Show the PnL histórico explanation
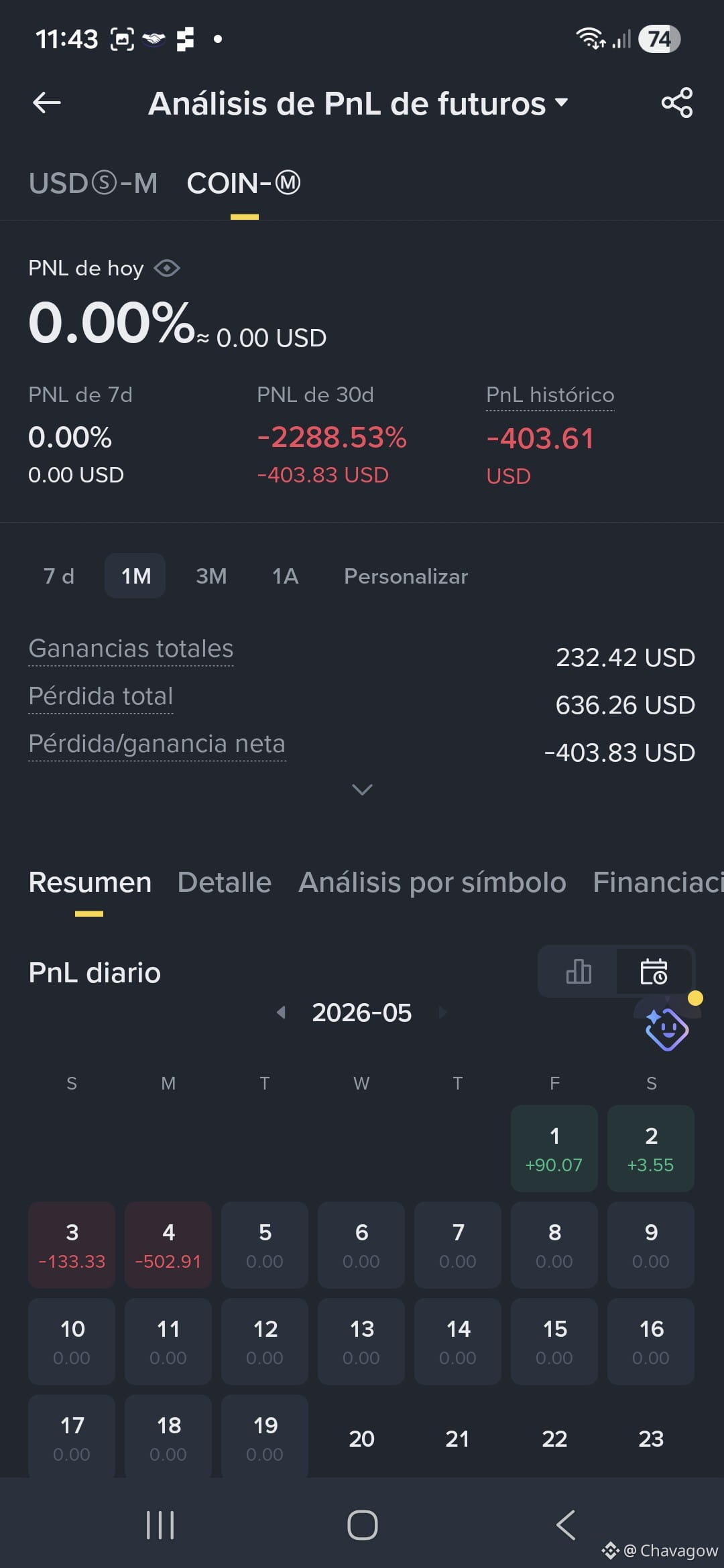The width and height of the screenshot is (724, 1568). coord(550,395)
